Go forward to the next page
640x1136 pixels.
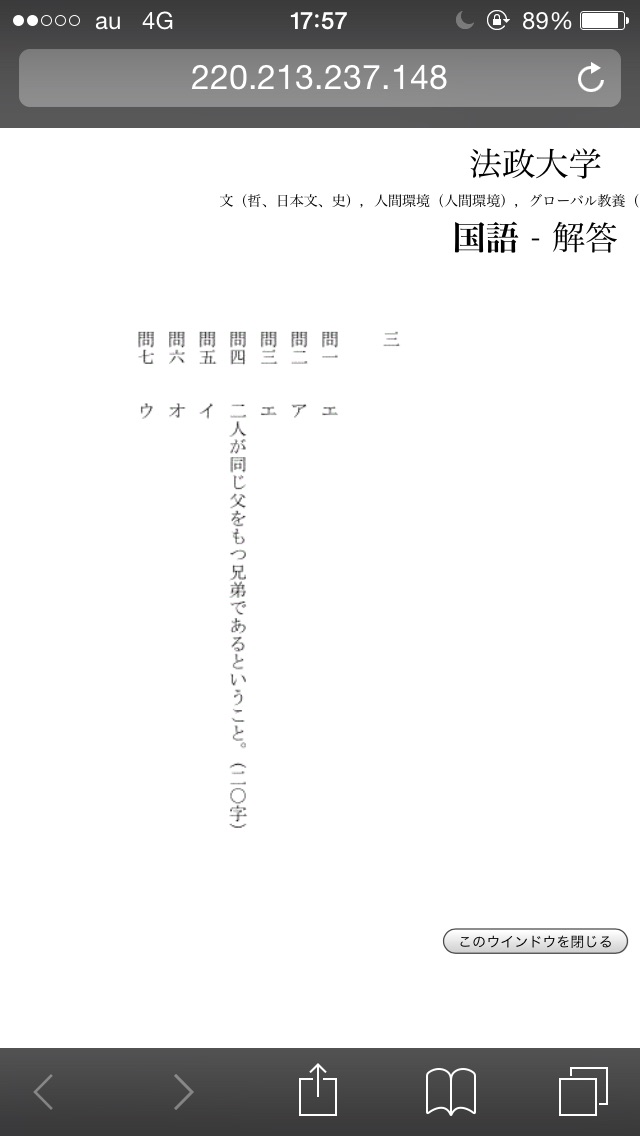(183, 1091)
